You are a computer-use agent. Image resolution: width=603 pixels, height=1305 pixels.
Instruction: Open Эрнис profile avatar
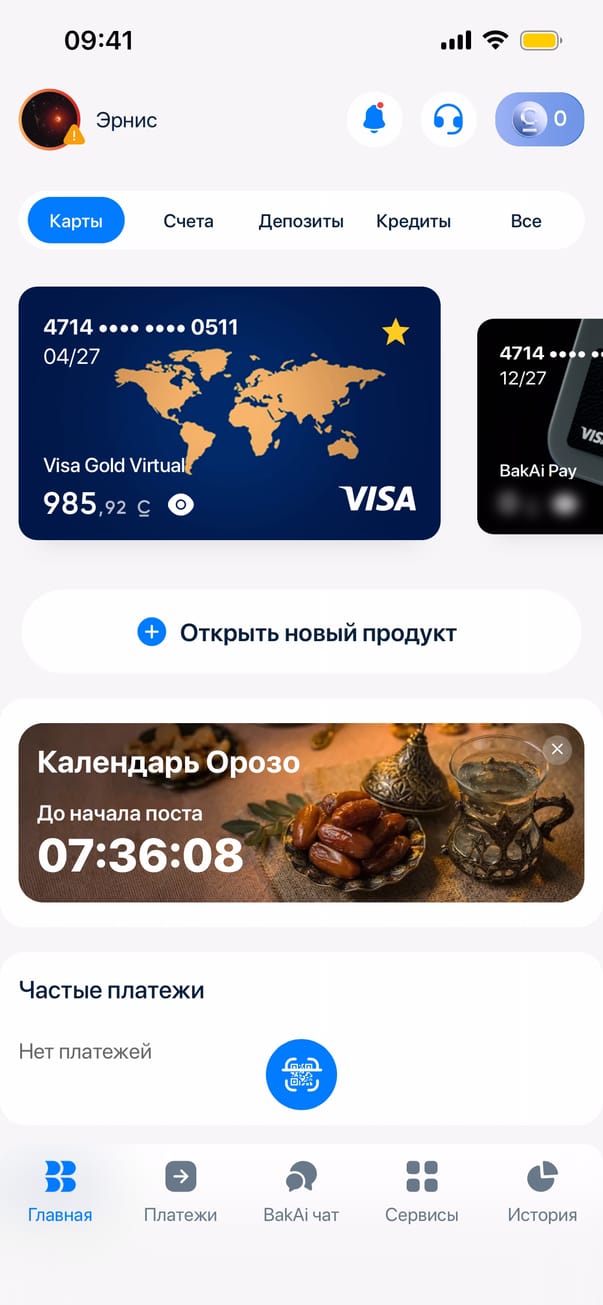pyautogui.click(x=50, y=119)
